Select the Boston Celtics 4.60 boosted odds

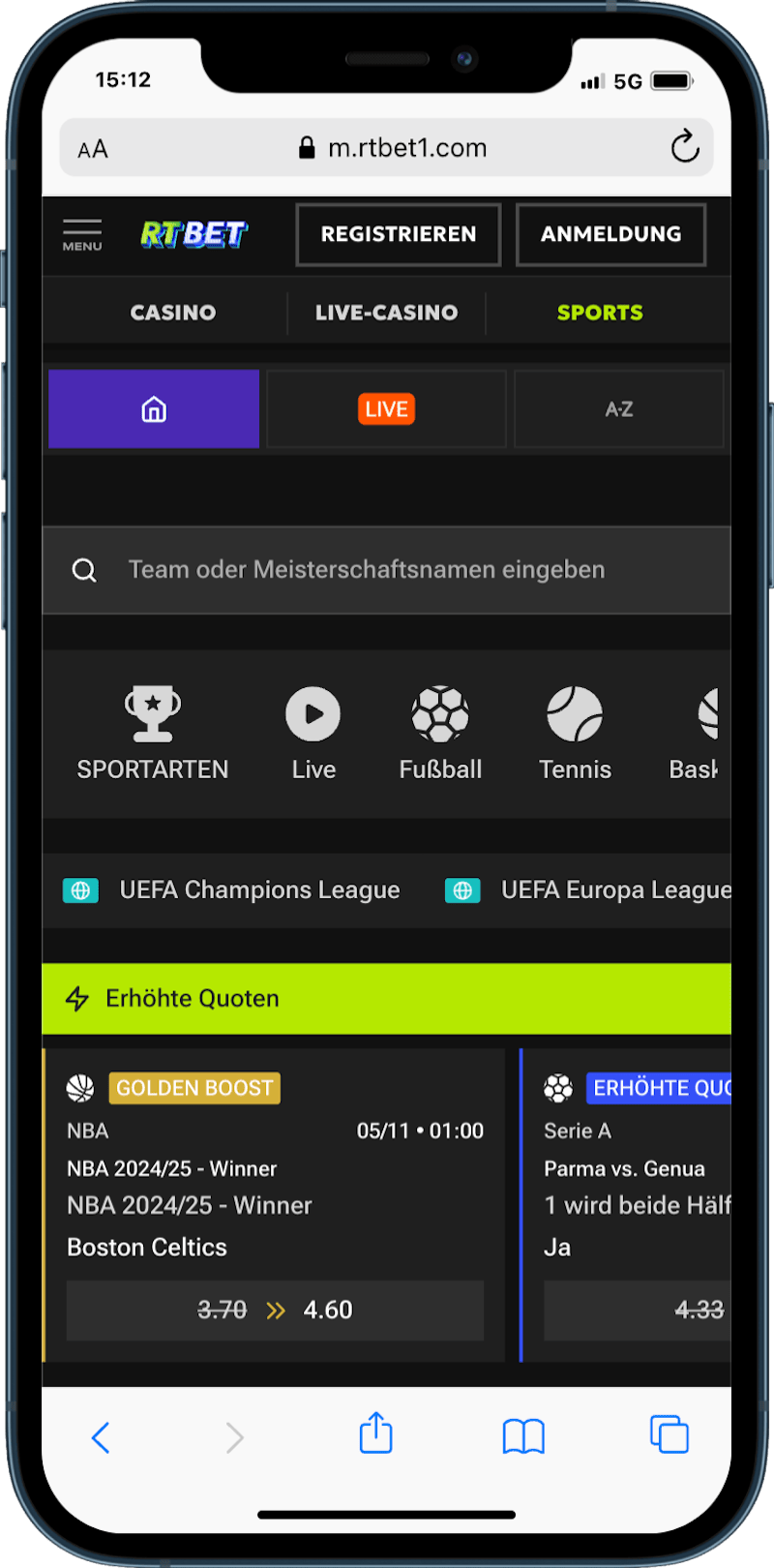(x=276, y=1311)
